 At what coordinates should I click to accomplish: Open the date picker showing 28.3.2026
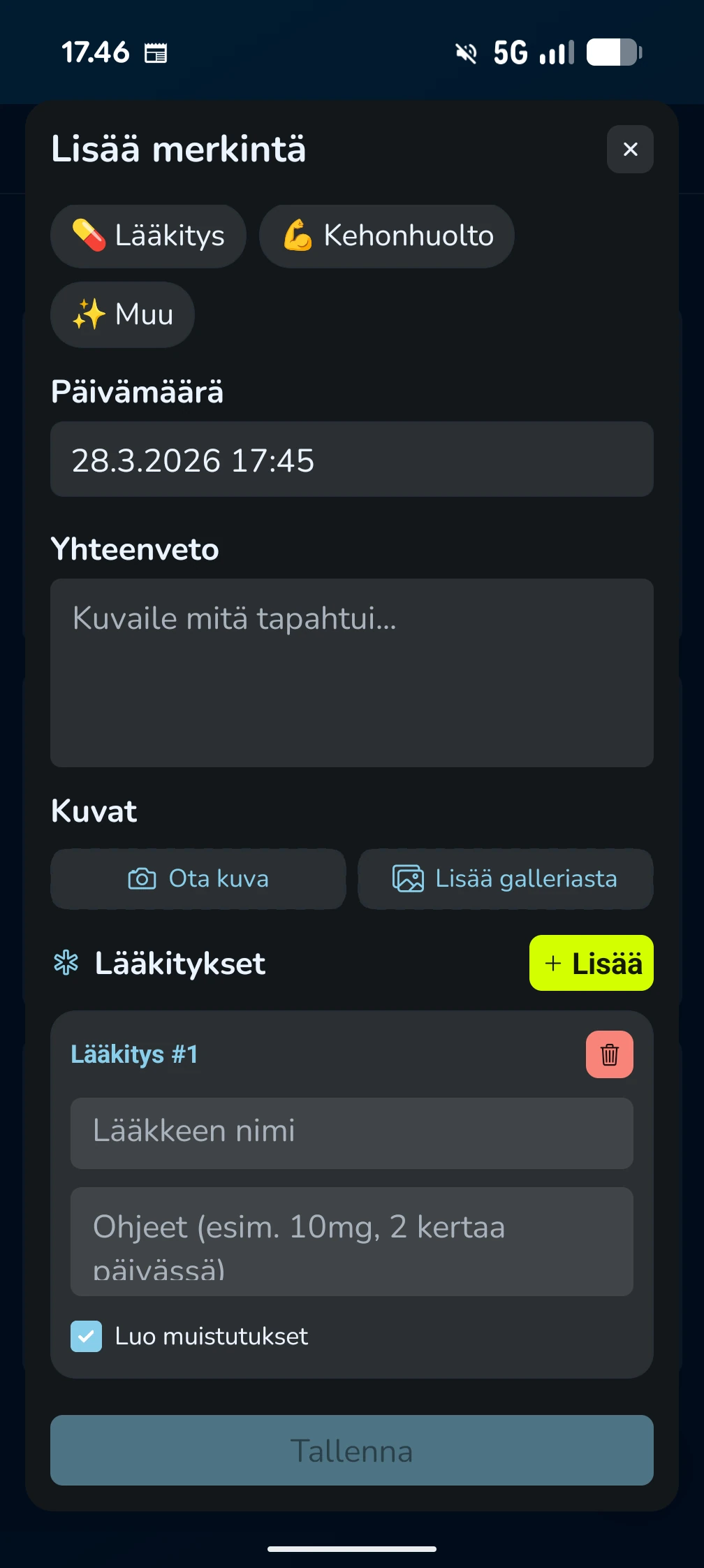pos(351,460)
